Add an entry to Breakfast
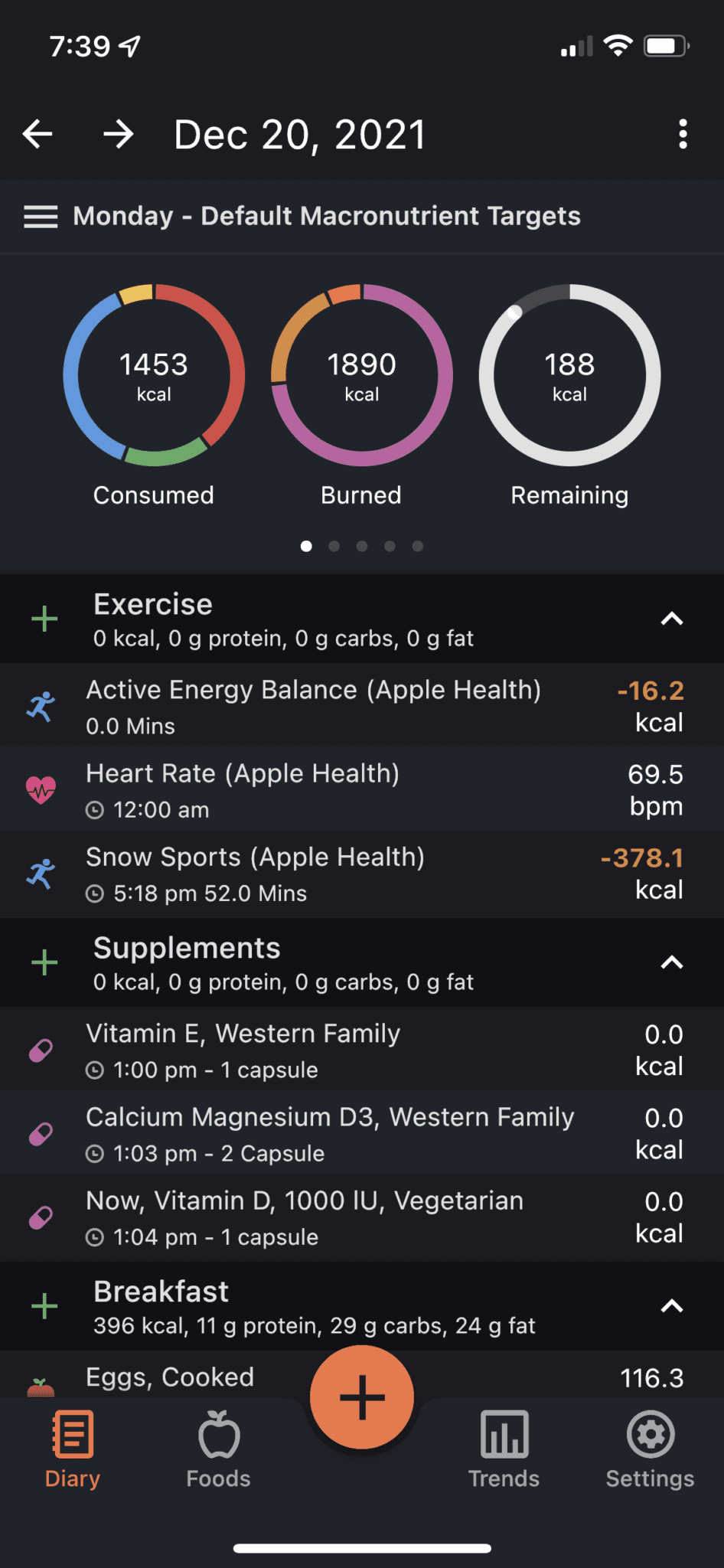Screen dimensions: 724x1568 point(45,1306)
